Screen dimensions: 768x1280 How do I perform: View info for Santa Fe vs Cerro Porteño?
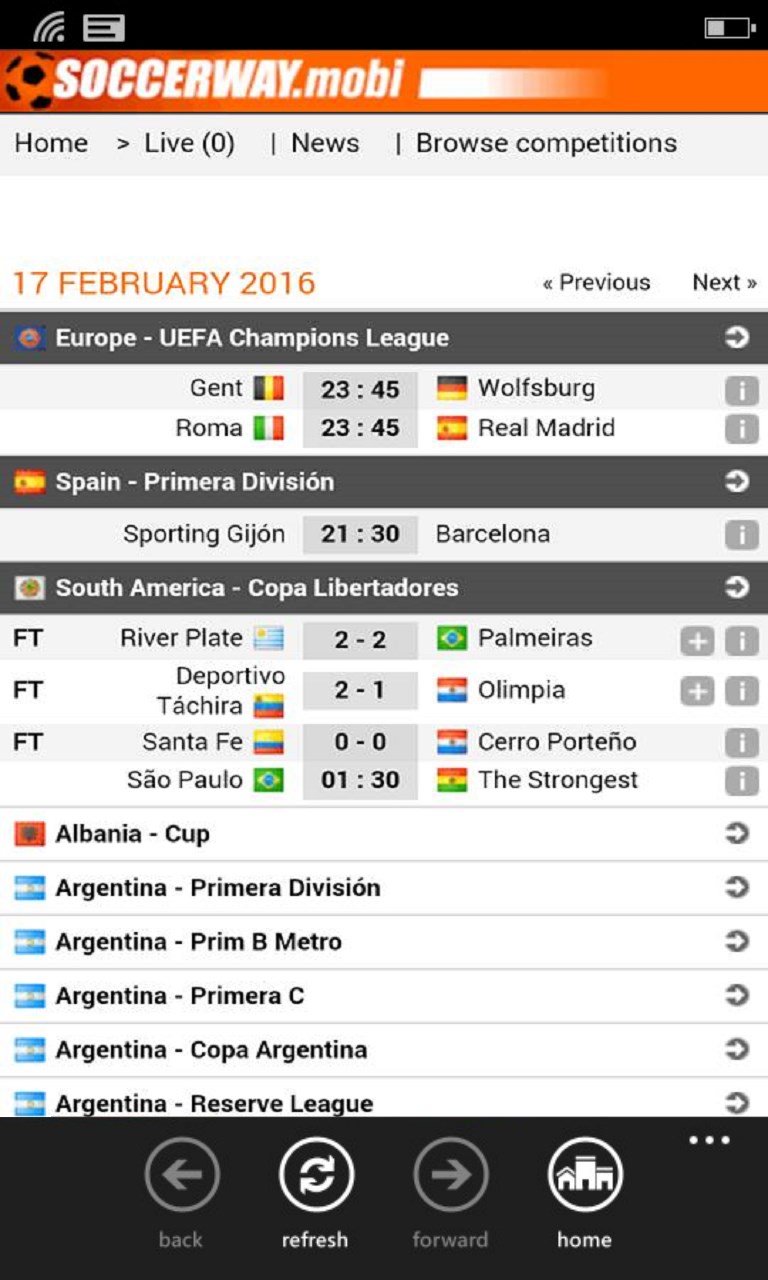[741, 743]
